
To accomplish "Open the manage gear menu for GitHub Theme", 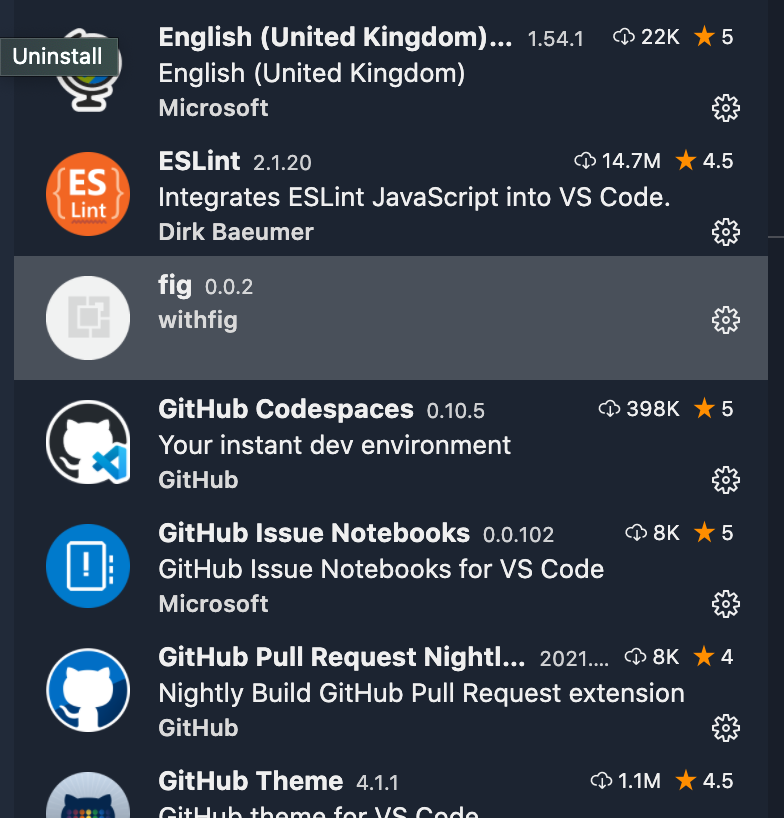I will click(726, 815).
